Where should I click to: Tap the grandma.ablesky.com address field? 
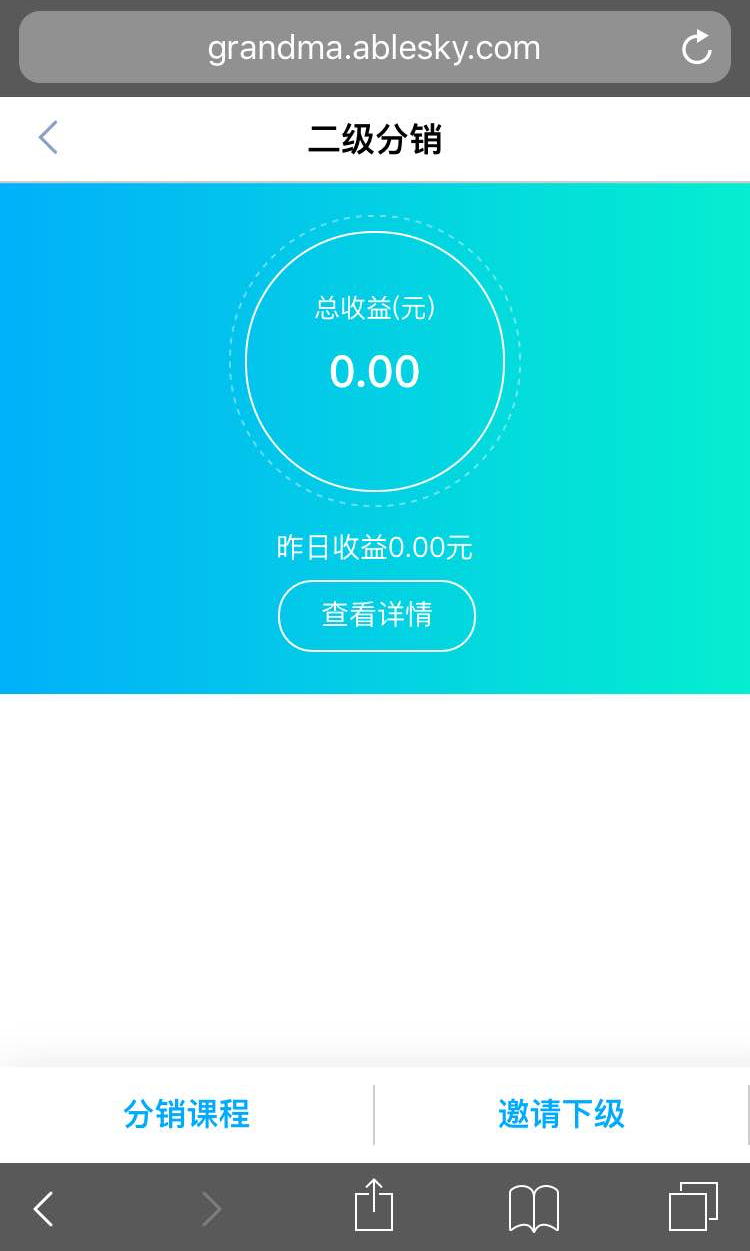[373, 48]
